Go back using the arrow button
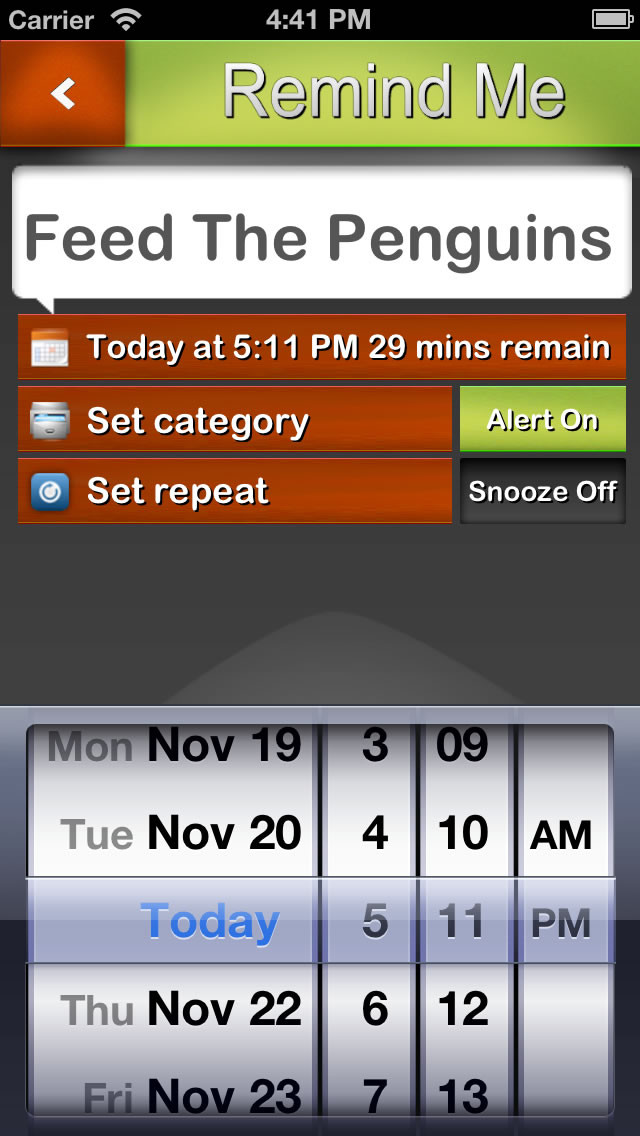640x1136 pixels. pos(63,93)
